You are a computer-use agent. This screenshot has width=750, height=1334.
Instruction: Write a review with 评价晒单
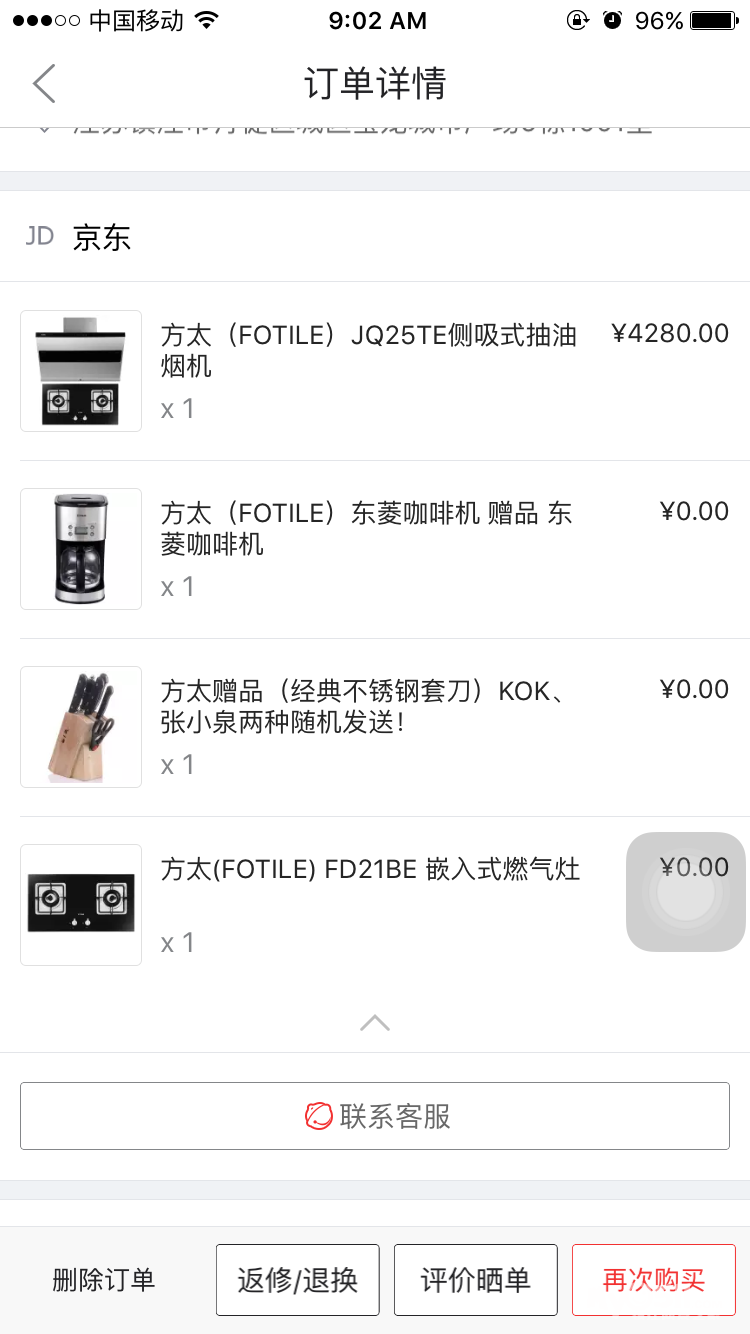click(476, 1280)
